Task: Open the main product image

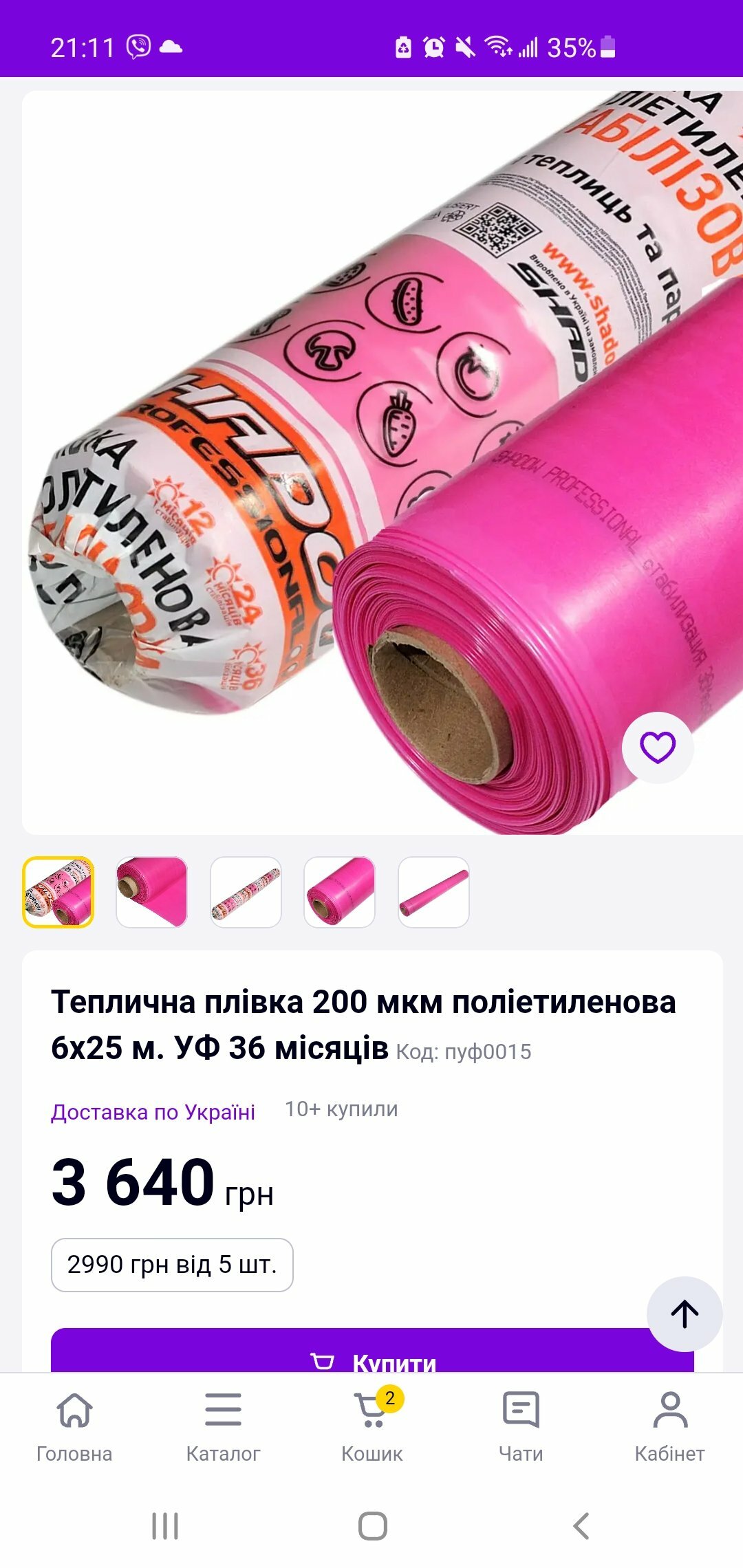Action: click(383, 462)
